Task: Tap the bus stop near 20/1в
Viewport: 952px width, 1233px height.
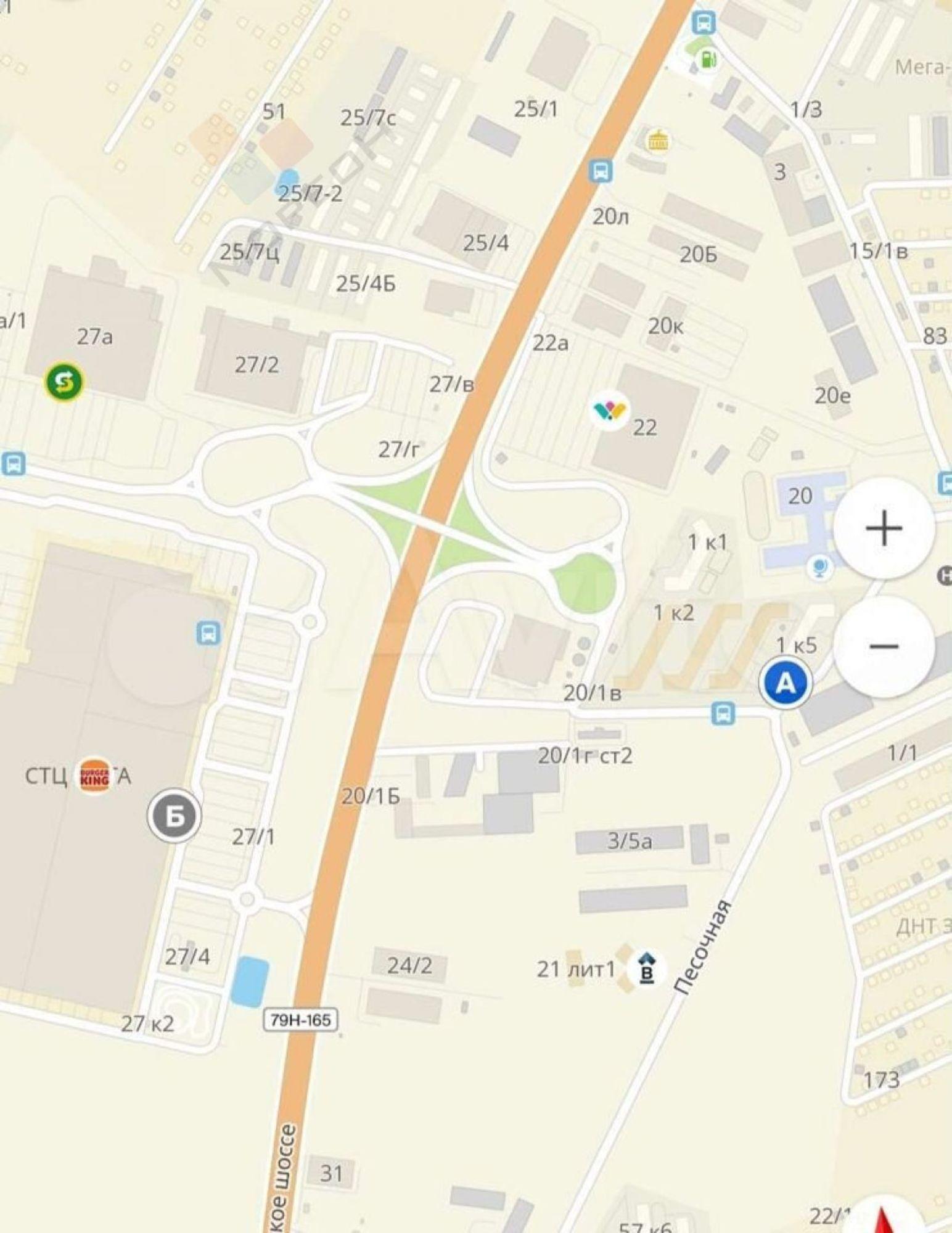Action: (x=723, y=714)
